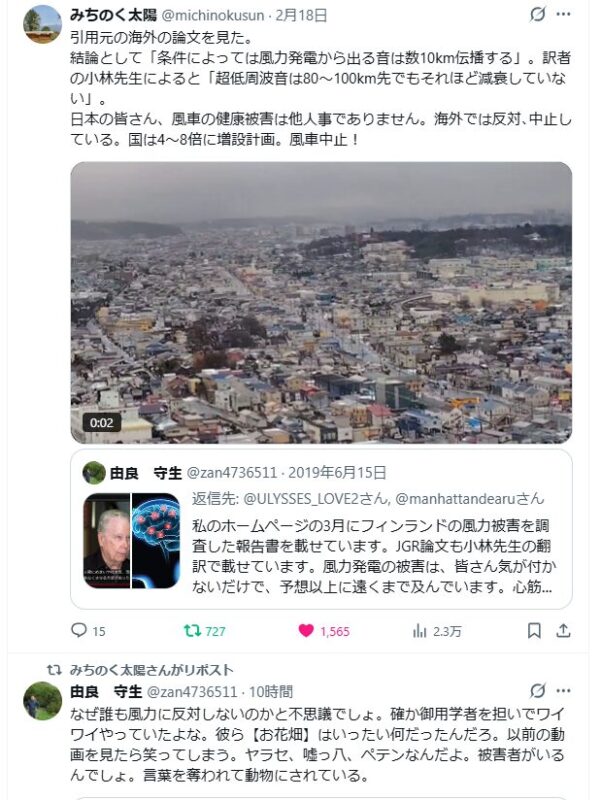601x800 pixels.
Task: Share みちのく太陽's post
Action: pyautogui.click(x=563, y=631)
